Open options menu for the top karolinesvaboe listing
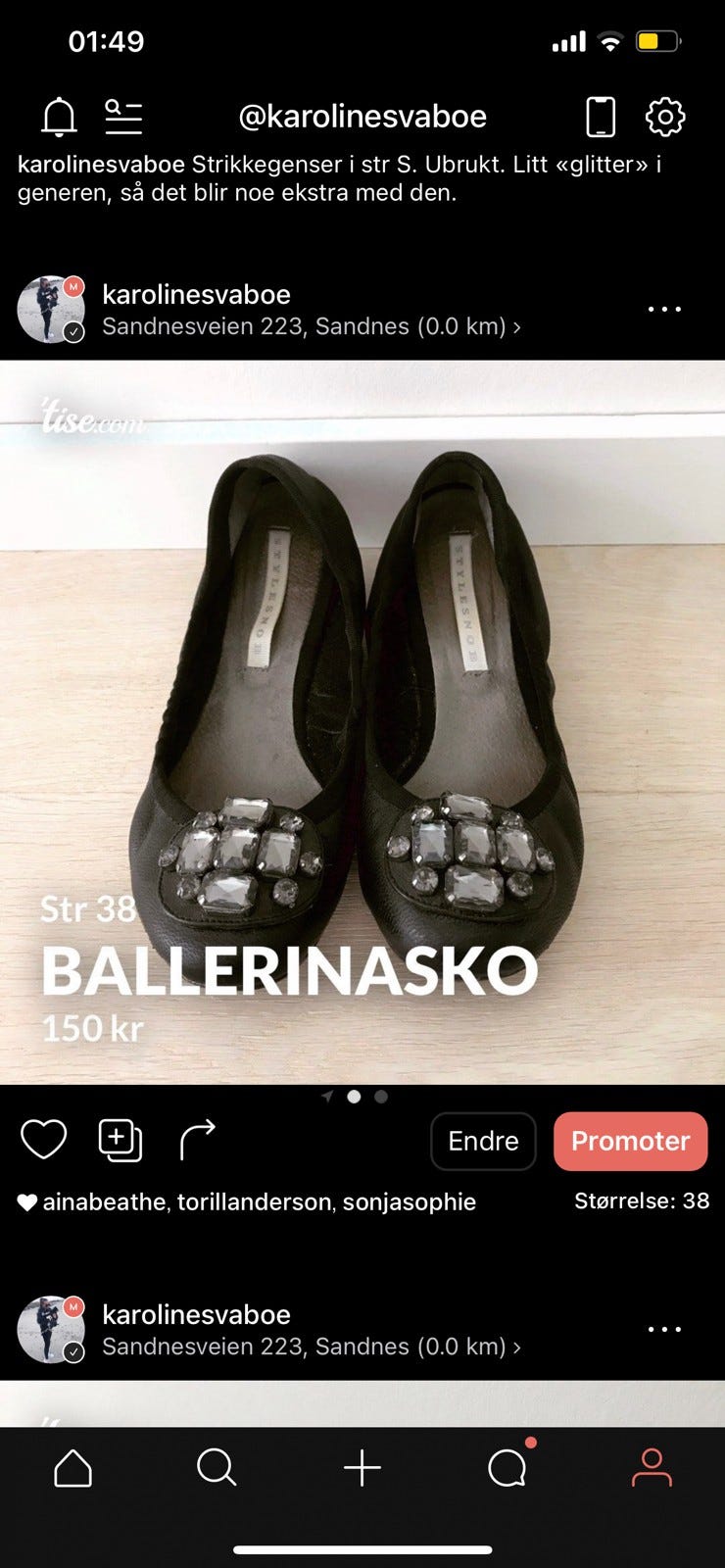 [x=664, y=309]
